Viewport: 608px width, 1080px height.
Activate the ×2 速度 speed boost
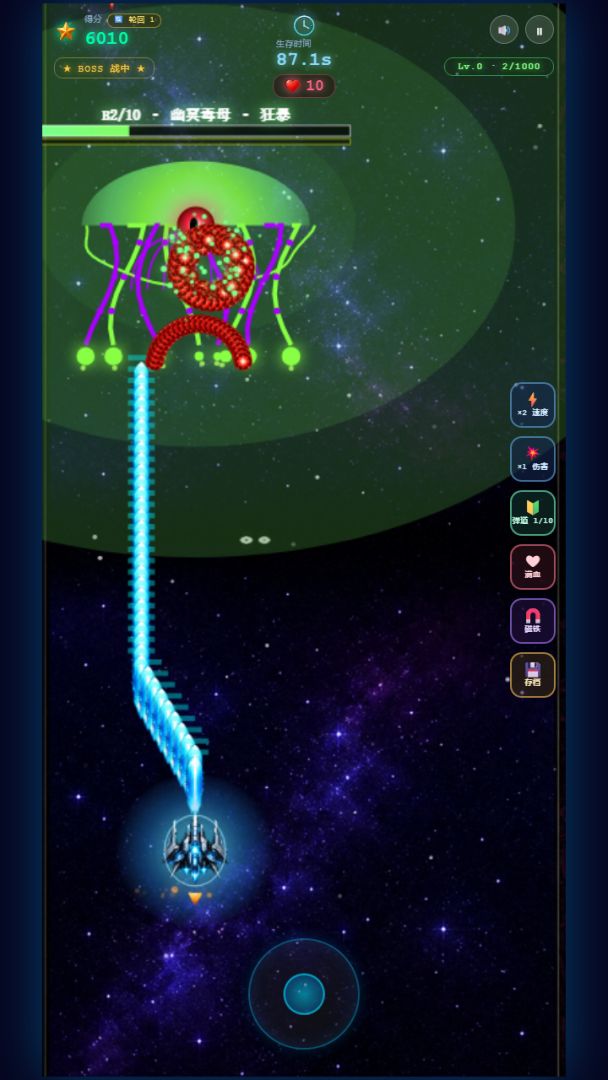coord(532,405)
